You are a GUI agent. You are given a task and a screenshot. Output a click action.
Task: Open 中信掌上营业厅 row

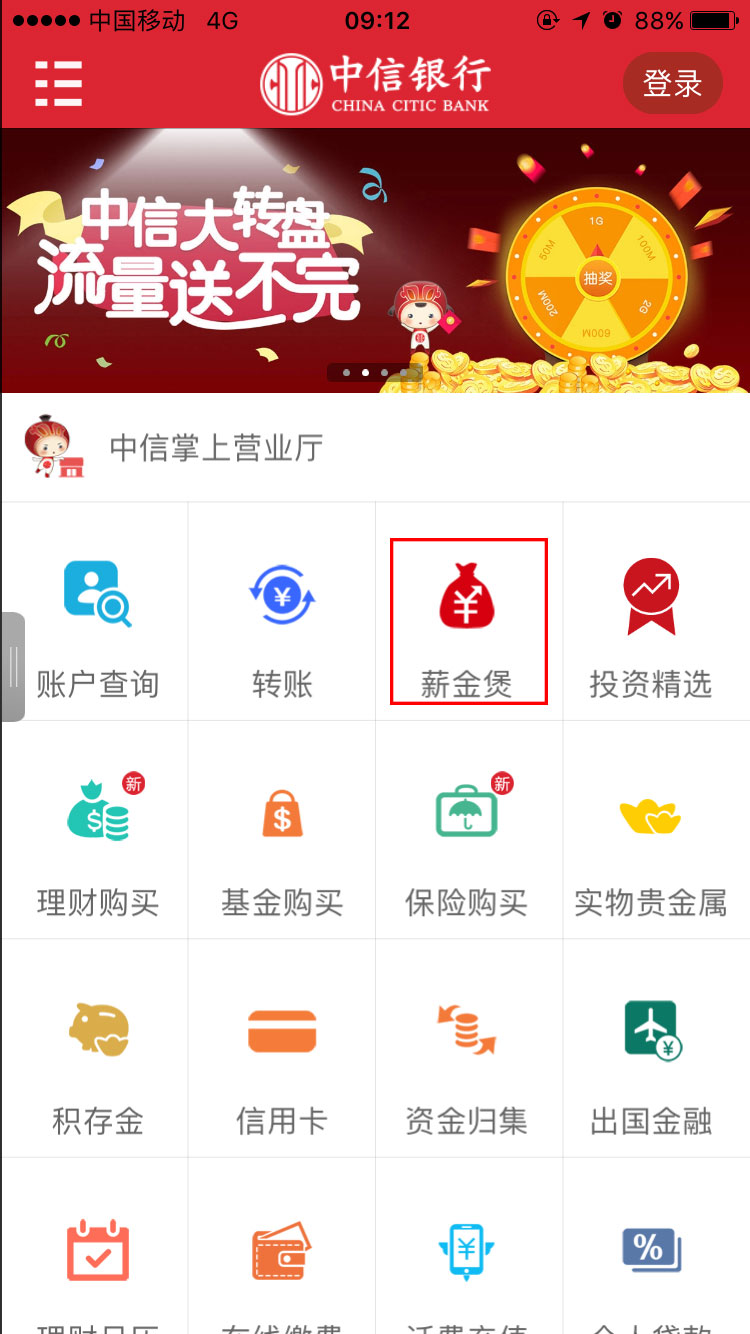(x=375, y=448)
